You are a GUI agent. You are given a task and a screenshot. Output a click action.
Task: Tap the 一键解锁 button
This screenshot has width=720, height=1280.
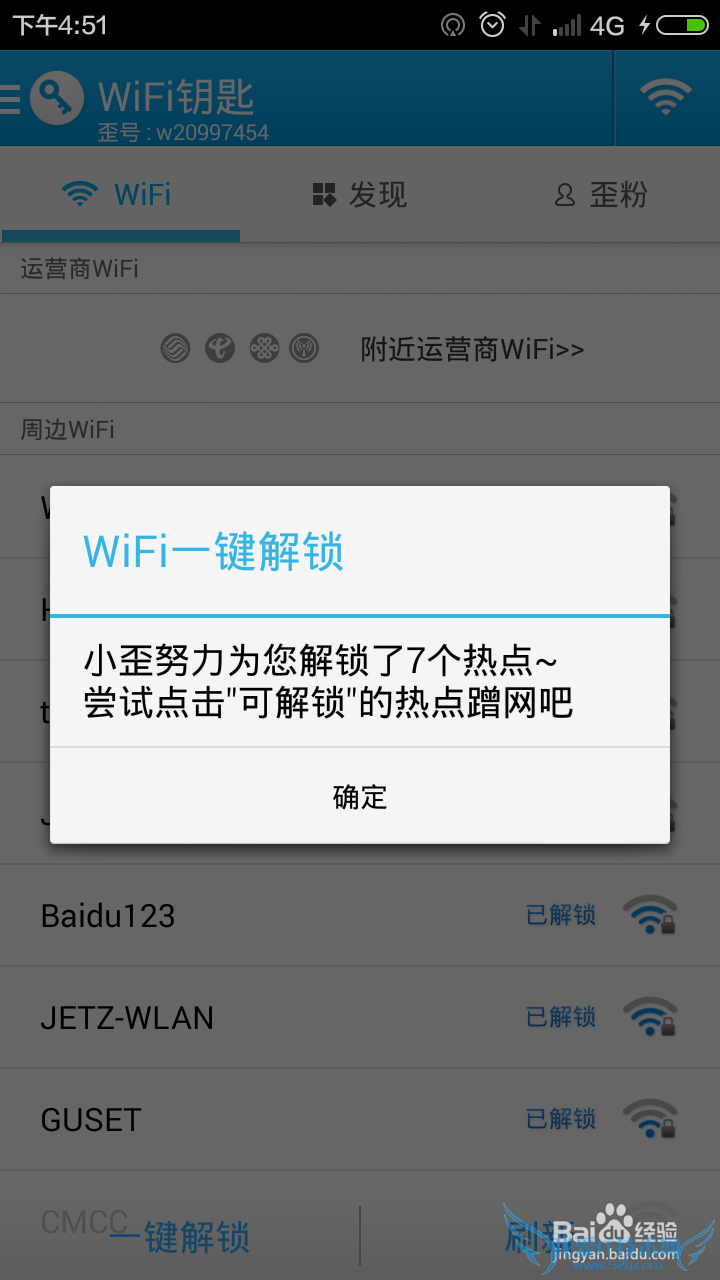tap(180, 1237)
